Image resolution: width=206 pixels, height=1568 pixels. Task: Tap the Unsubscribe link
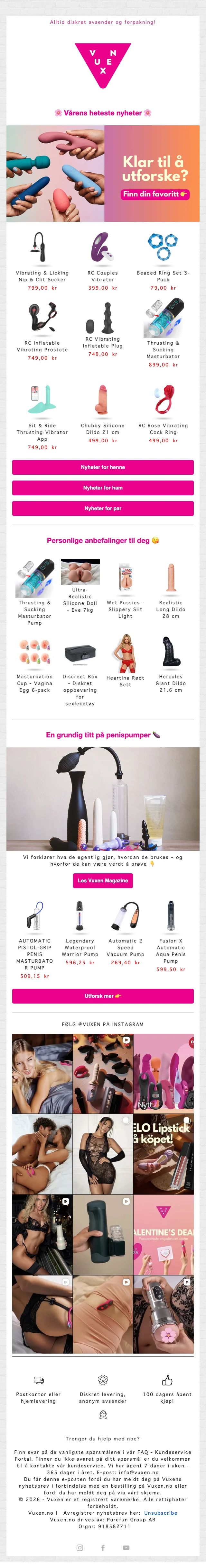point(160,1513)
